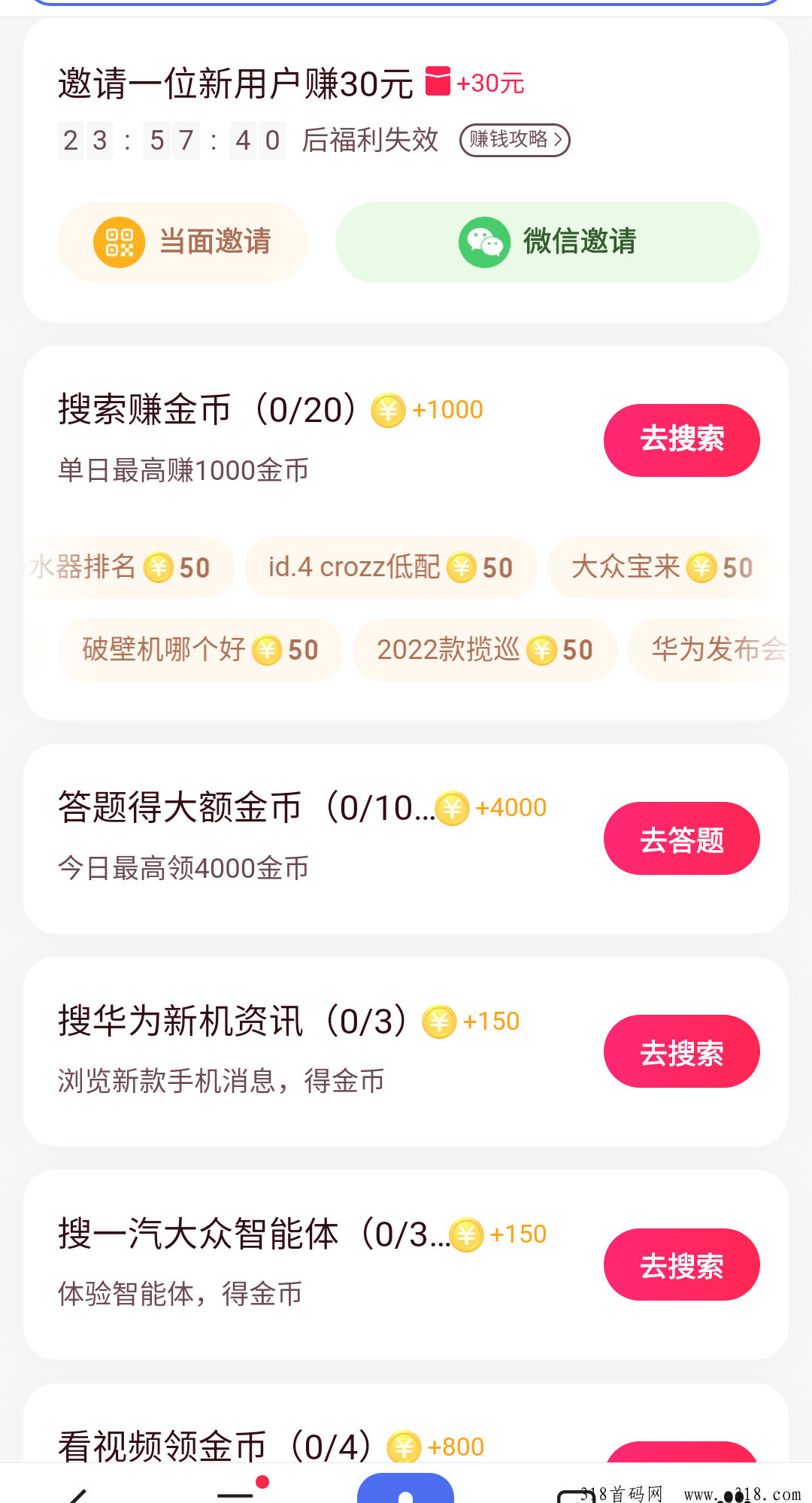Select the 水器排名 search chip

129,567
